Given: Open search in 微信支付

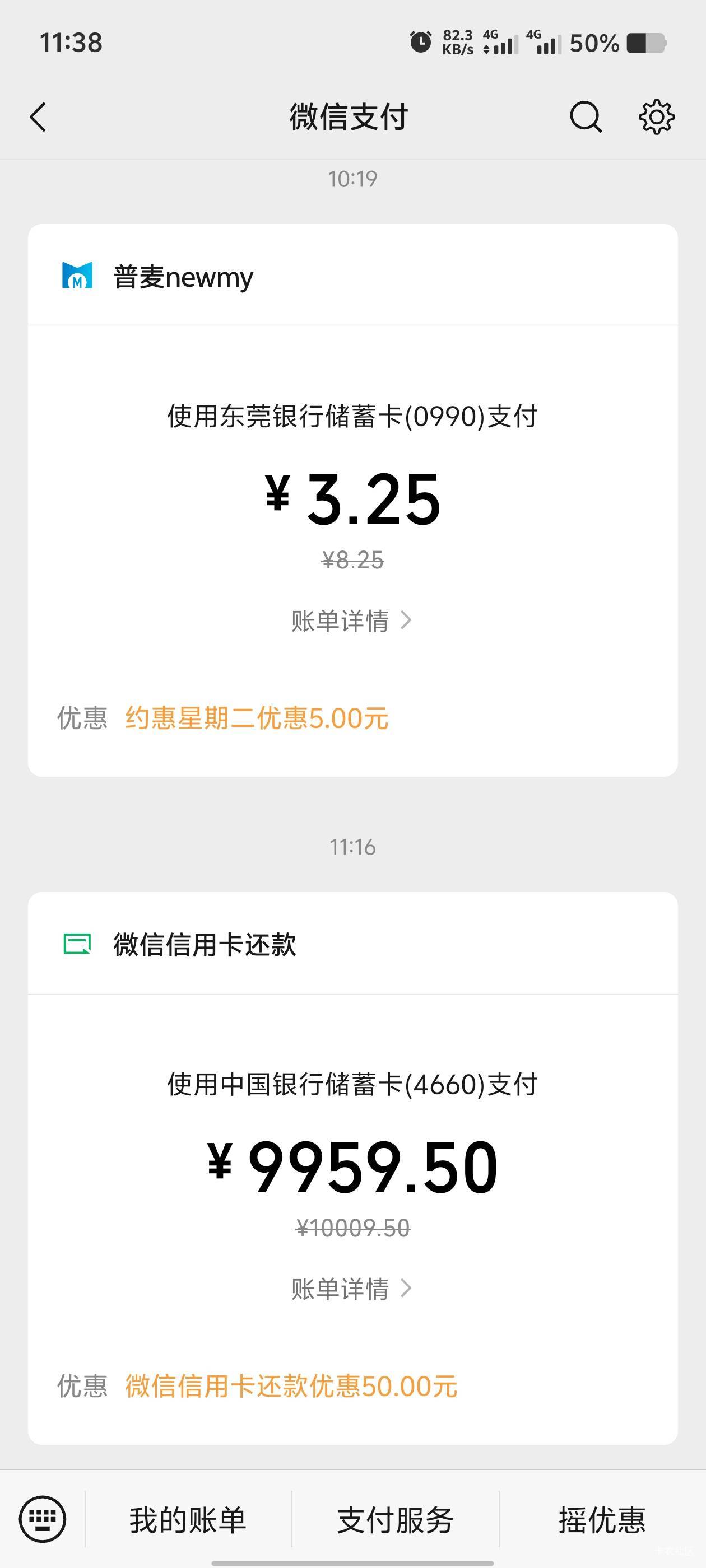Looking at the screenshot, I should [586, 117].
